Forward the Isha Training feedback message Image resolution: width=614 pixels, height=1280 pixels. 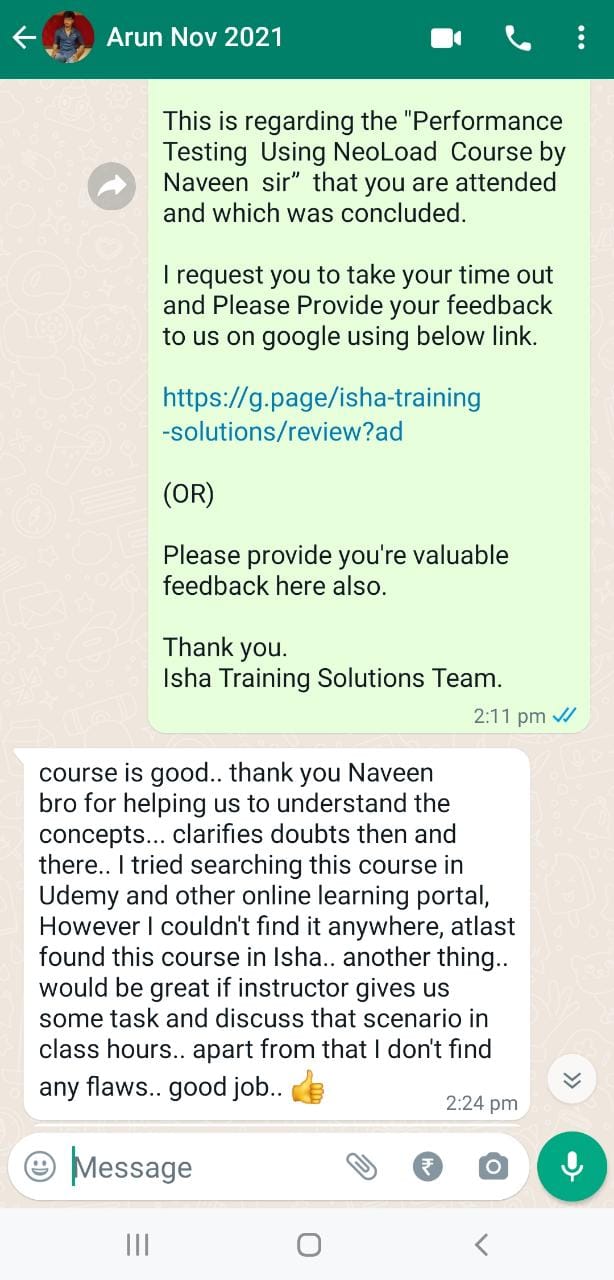[x=112, y=186]
